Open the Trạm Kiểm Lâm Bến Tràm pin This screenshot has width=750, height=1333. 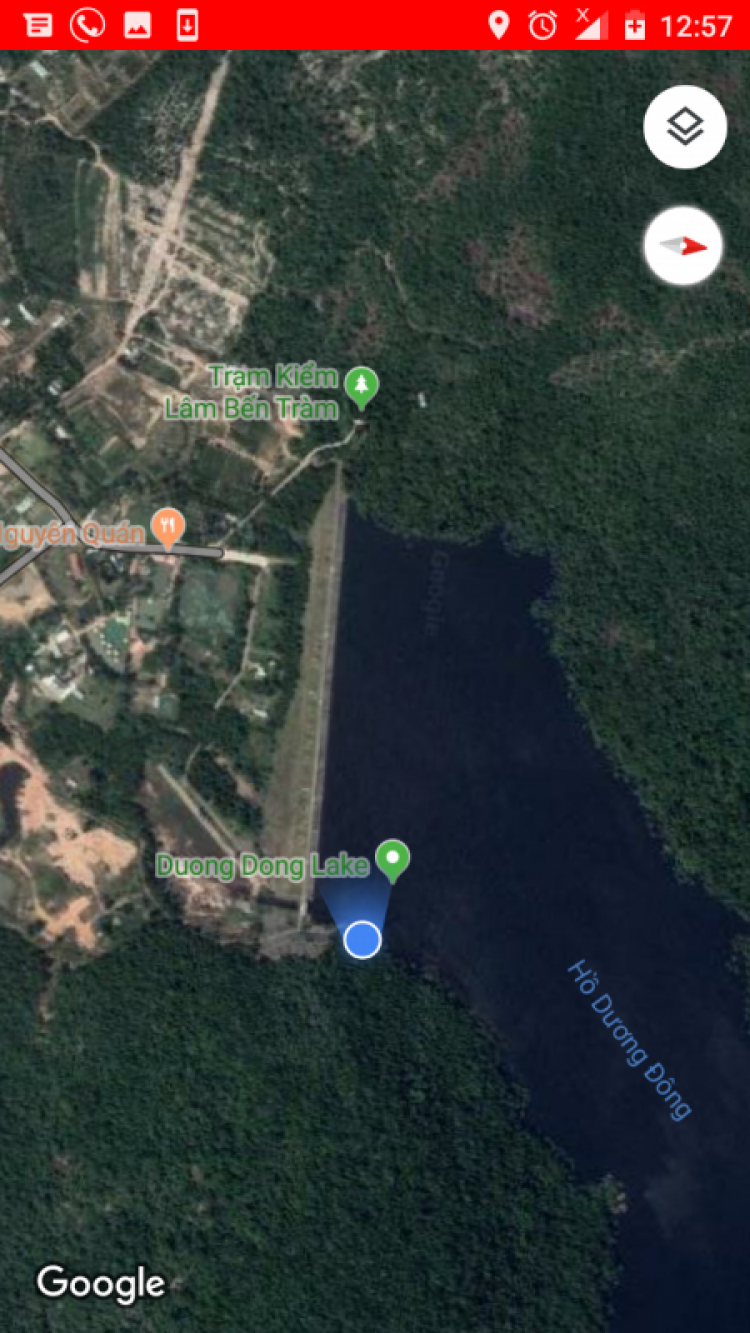tap(361, 386)
